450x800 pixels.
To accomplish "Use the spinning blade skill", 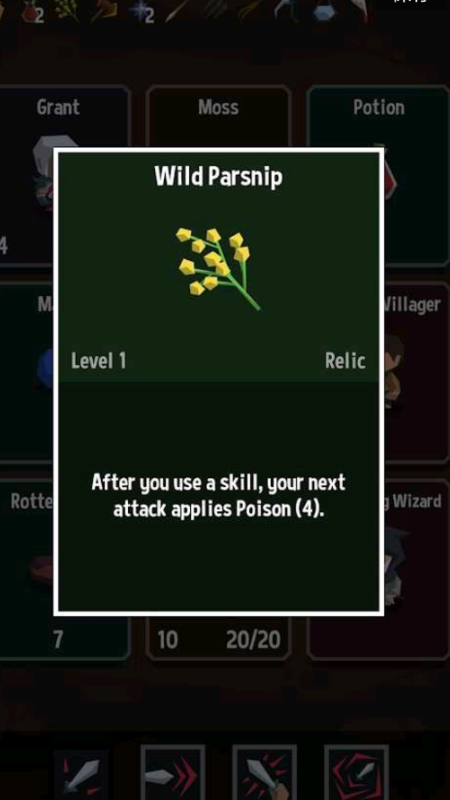I will click(x=356, y=773).
